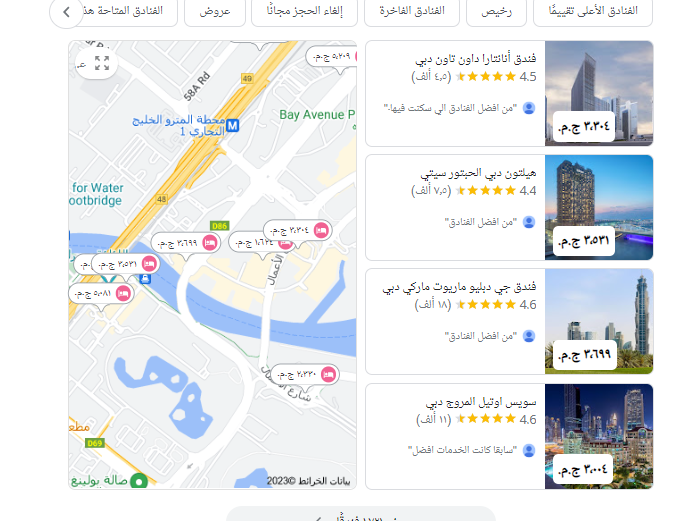Tap محطة المترو الخليج التجاري metro marker
This screenshot has height=521, width=680.
232,126
